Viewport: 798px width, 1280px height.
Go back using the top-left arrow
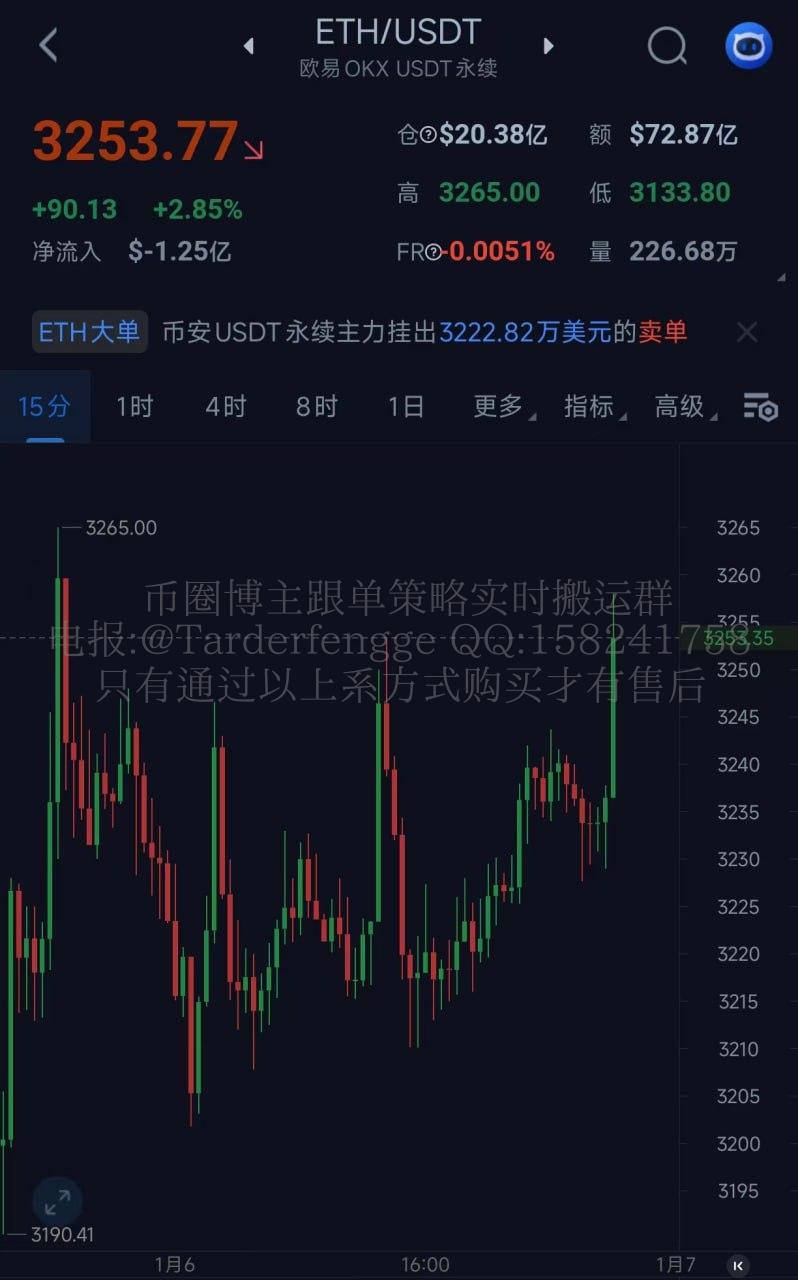pyautogui.click(x=48, y=45)
